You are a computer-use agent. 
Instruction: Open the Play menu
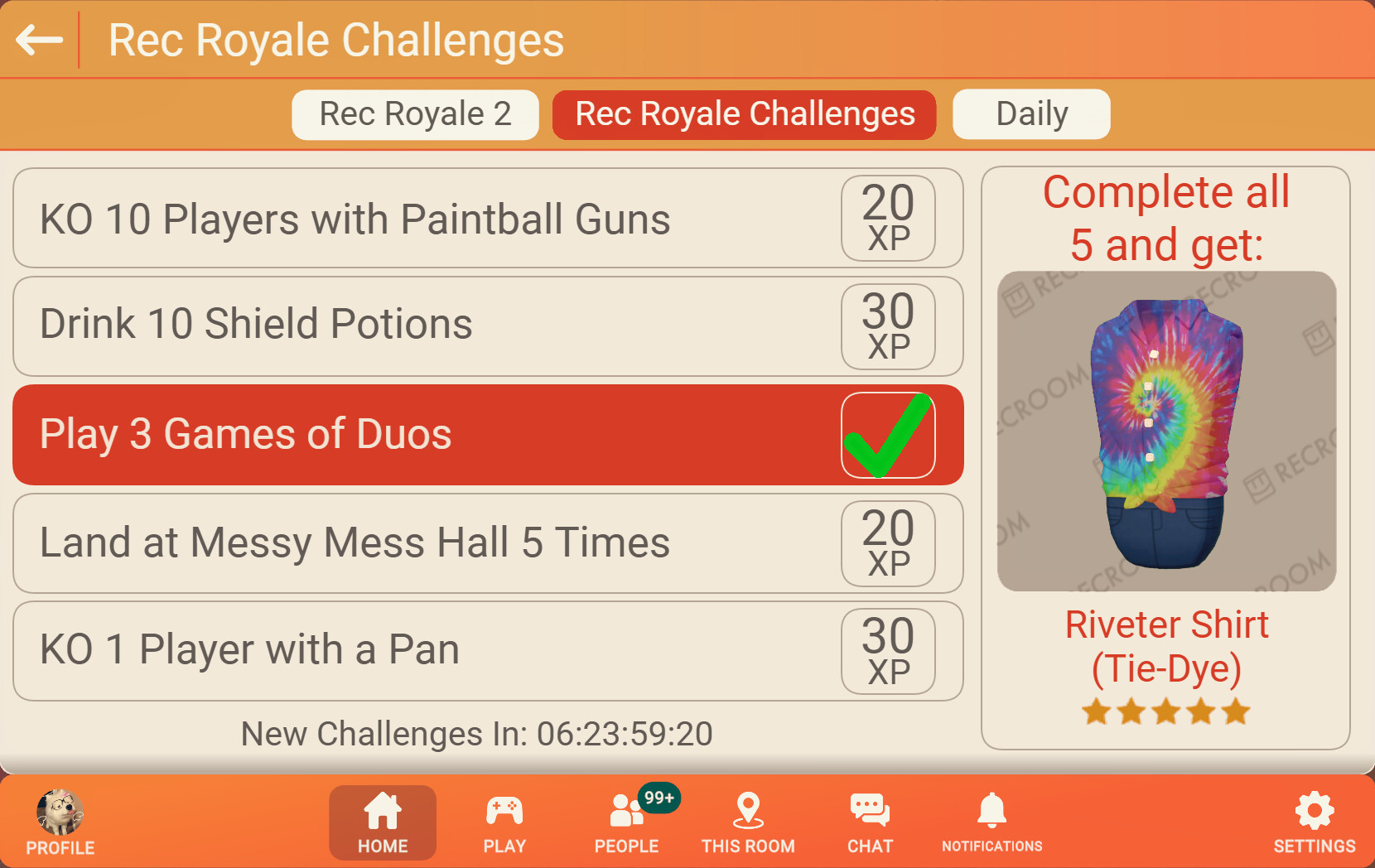(504, 822)
